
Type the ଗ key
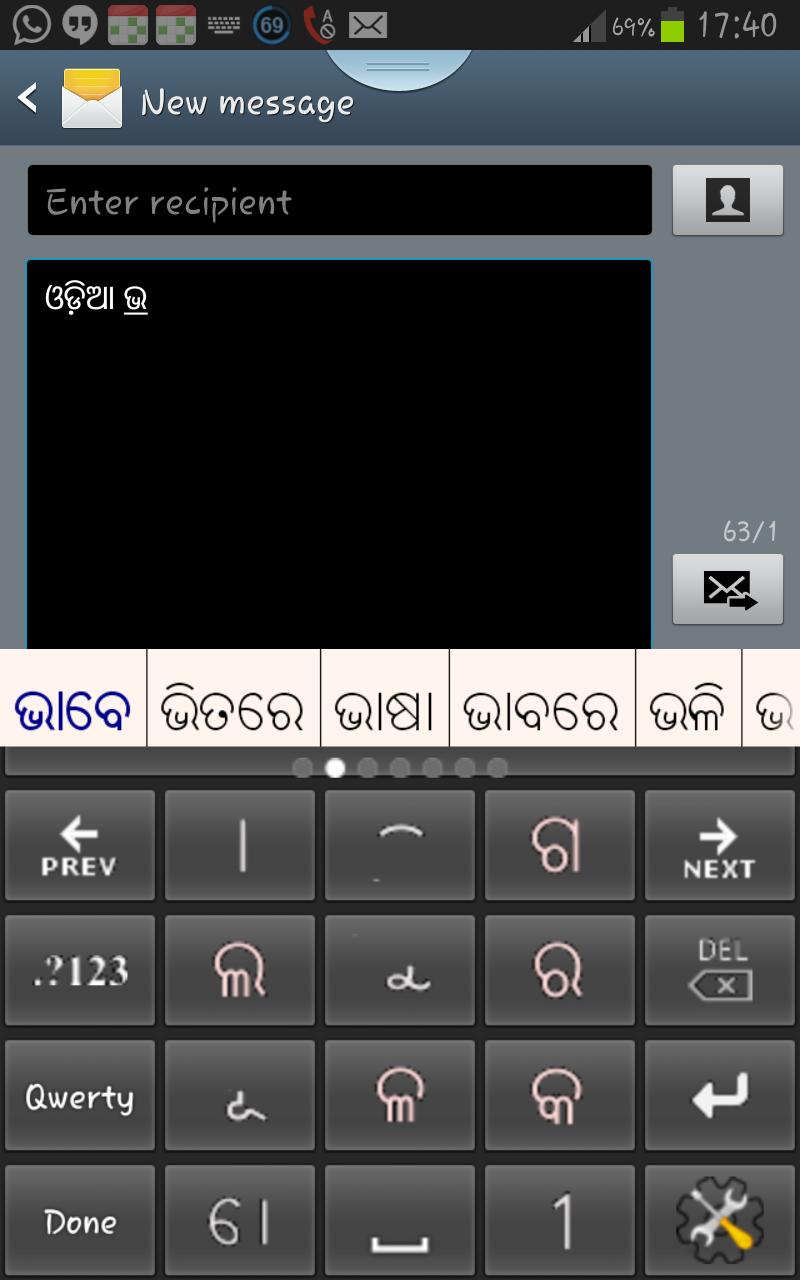(559, 846)
